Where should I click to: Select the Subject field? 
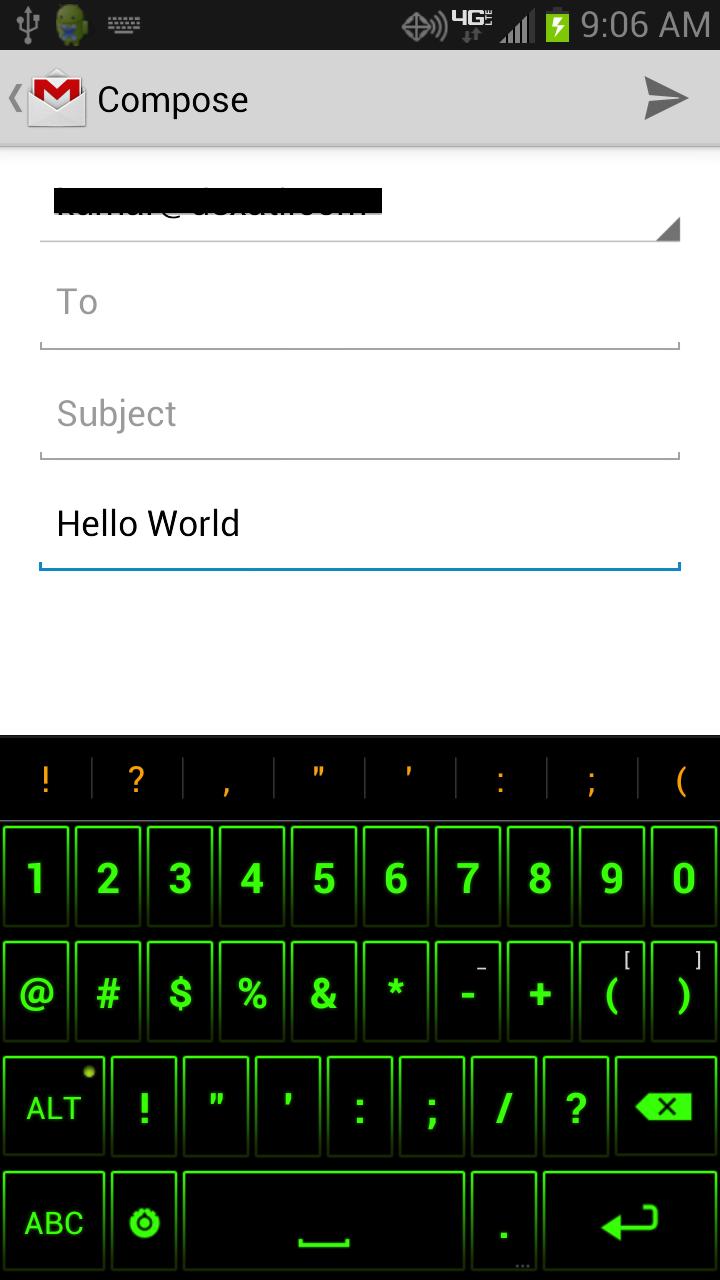360,414
